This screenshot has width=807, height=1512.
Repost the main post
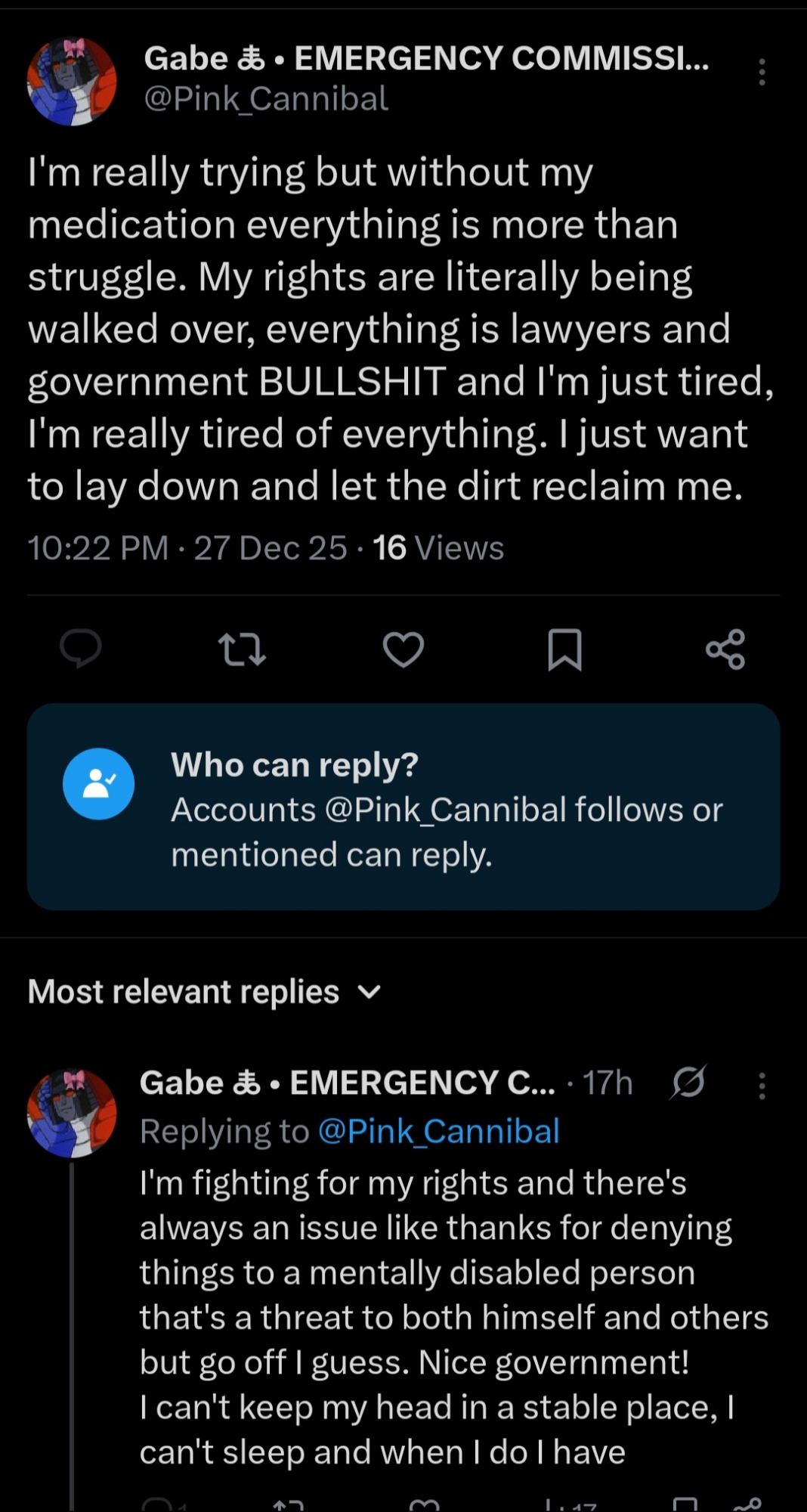[x=242, y=649]
